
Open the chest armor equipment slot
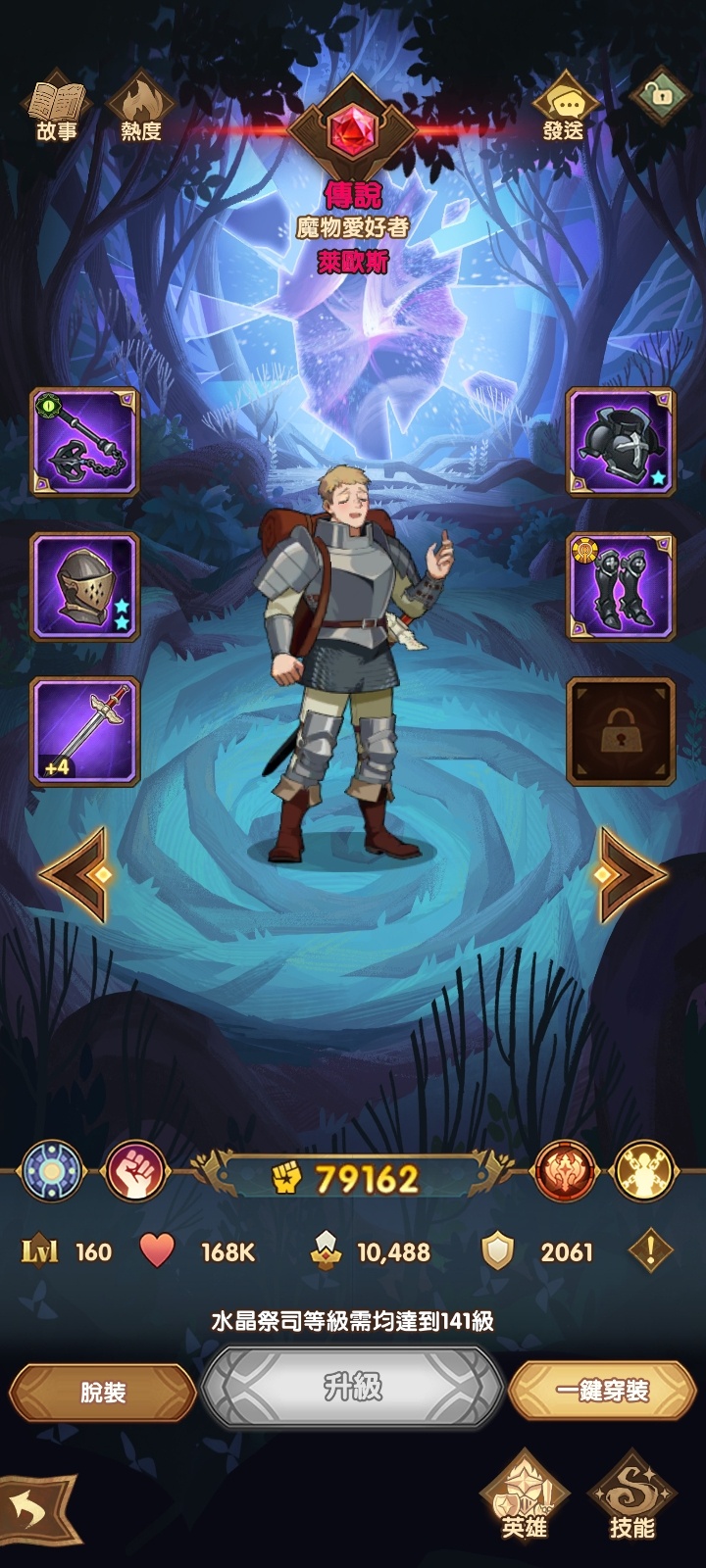click(621, 442)
